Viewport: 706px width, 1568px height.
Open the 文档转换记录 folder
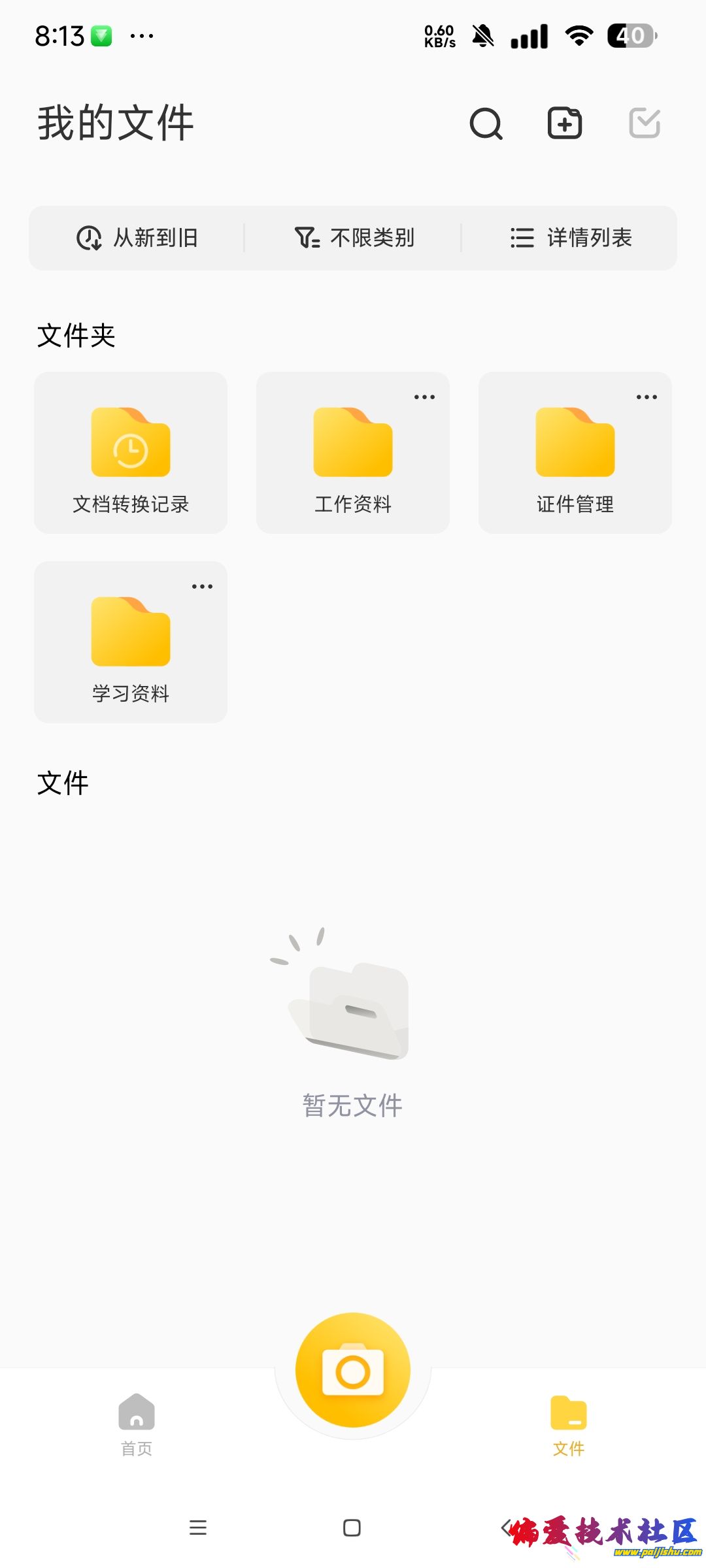click(131, 453)
